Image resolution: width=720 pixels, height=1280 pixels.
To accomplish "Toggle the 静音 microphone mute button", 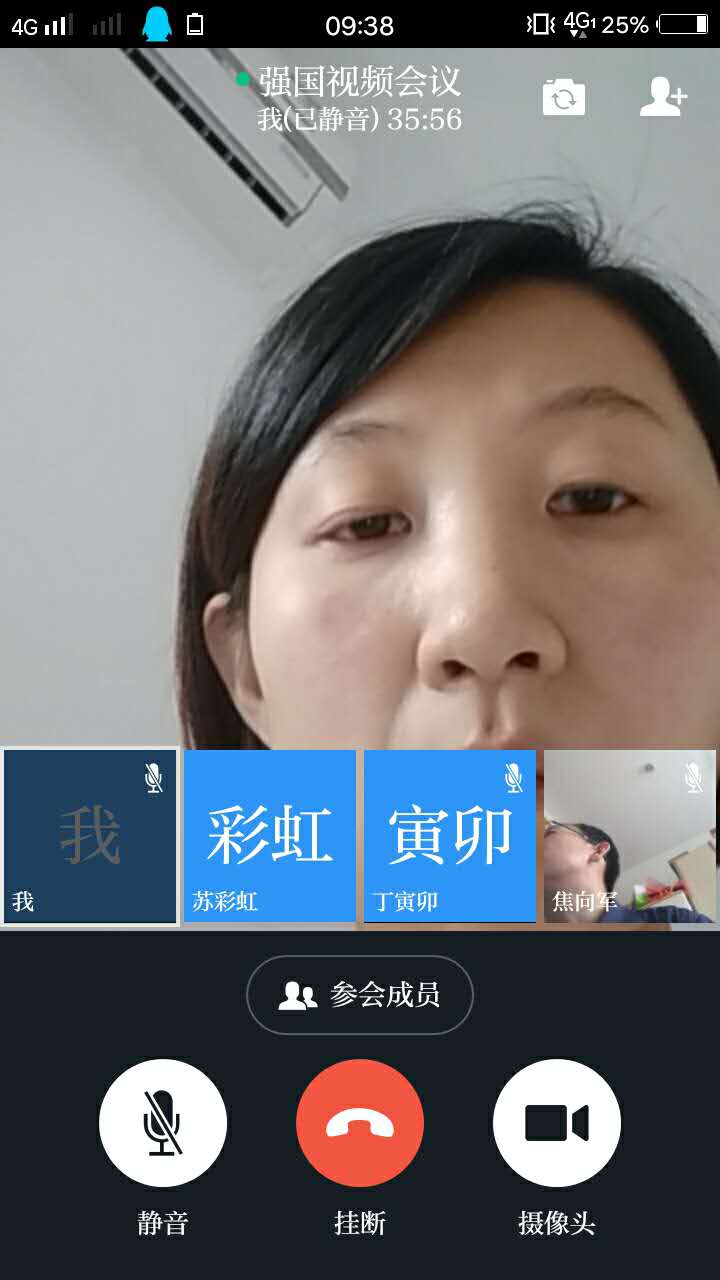I will click(x=163, y=1123).
